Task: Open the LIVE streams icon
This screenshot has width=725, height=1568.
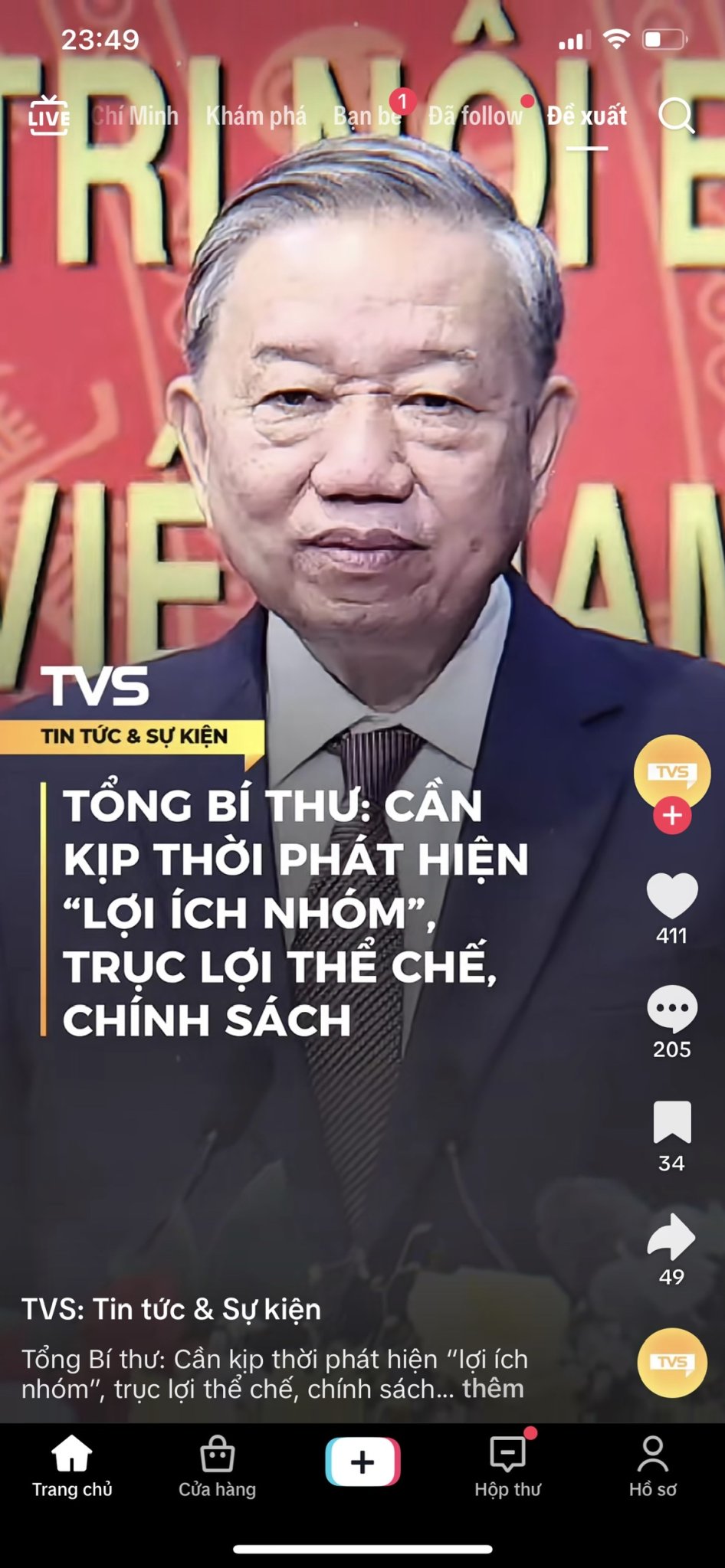Action: click(x=49, y=116)
